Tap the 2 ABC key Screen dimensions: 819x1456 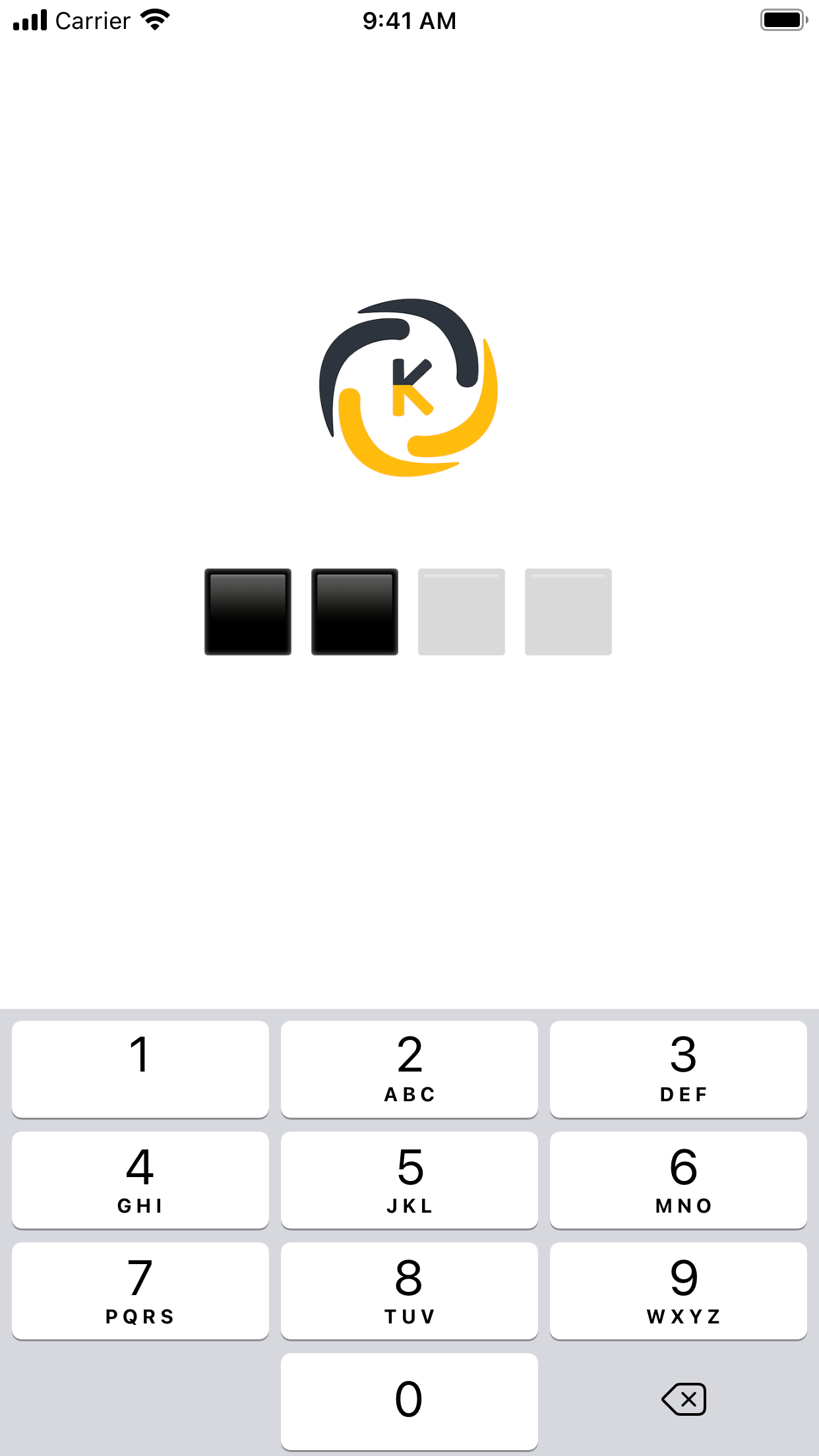pos(409,1069)
